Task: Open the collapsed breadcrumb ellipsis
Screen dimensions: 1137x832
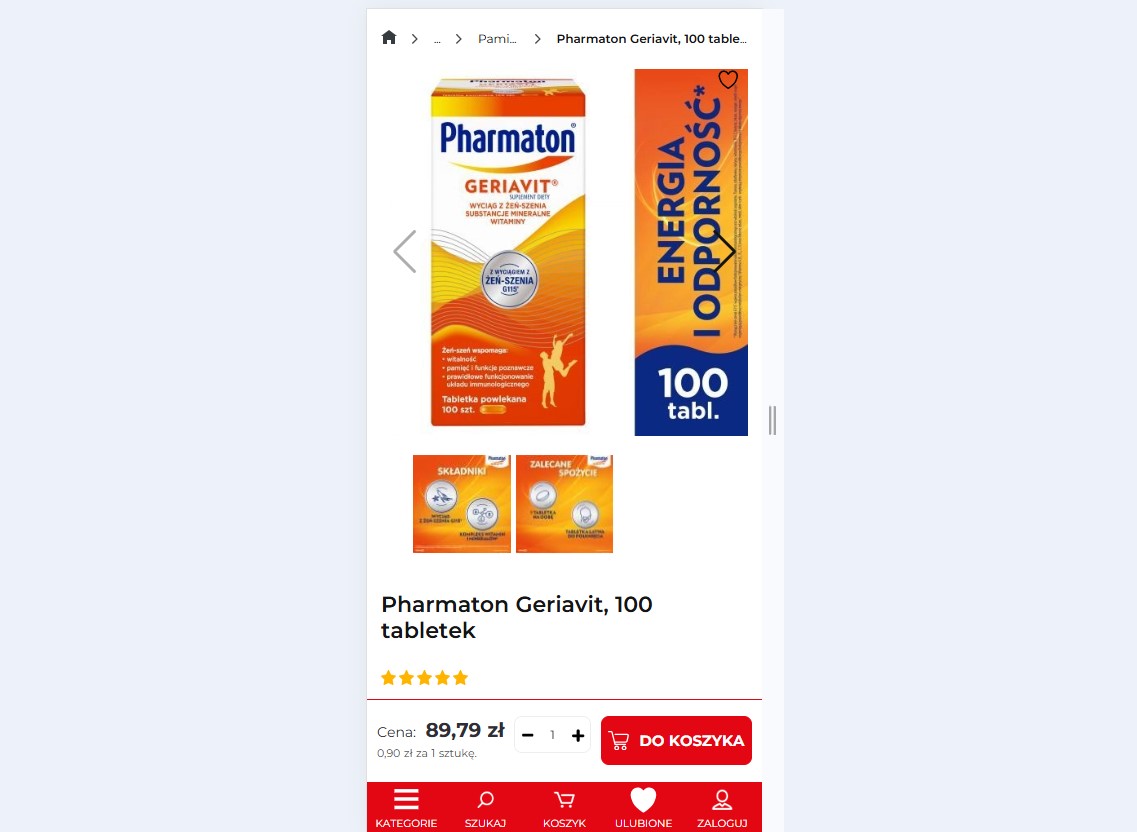Action: (437, 39)
